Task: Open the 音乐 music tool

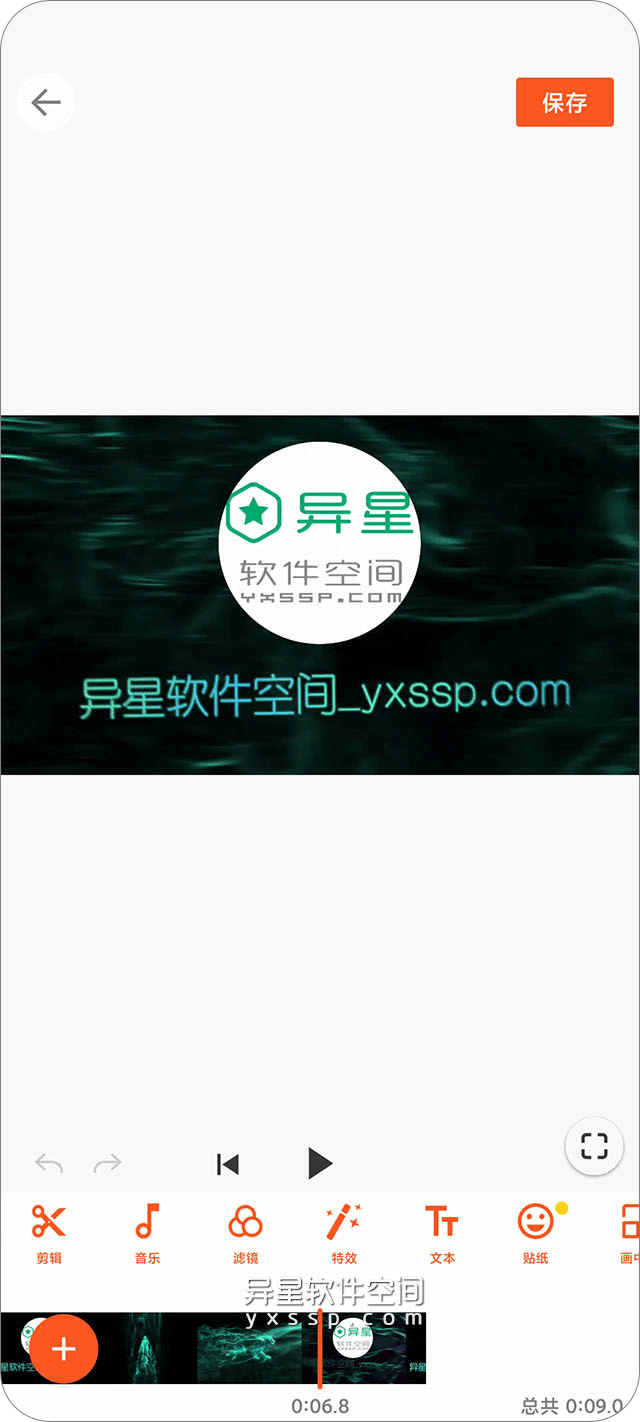Action: point(147,1233)
